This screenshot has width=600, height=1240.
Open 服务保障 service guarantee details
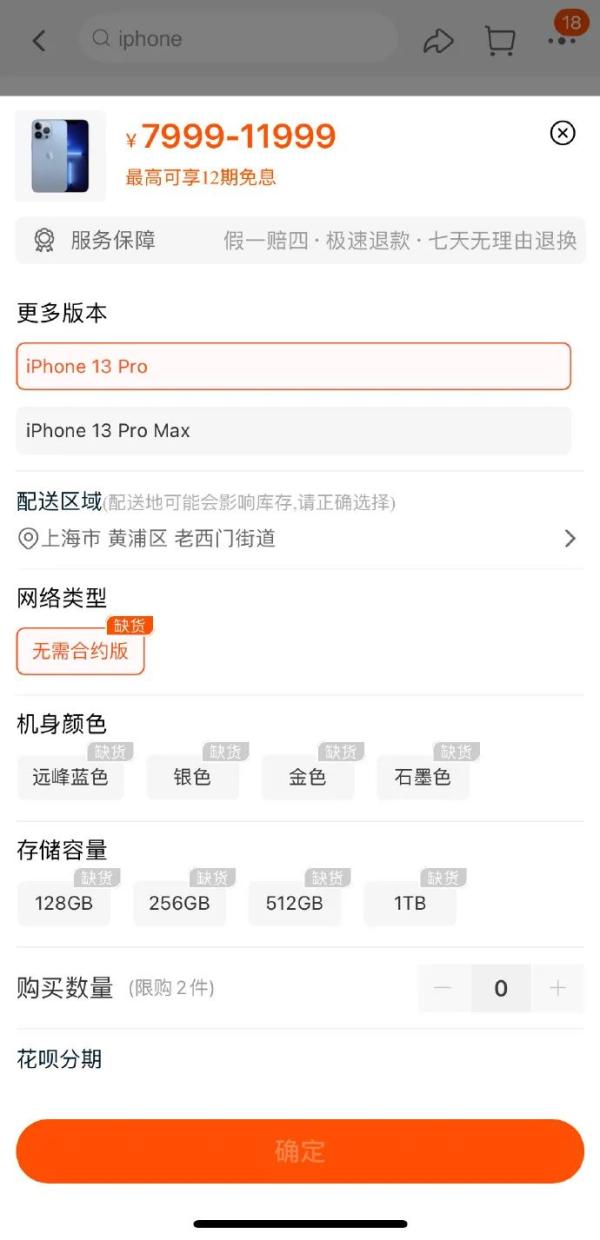tap(300, 240)
